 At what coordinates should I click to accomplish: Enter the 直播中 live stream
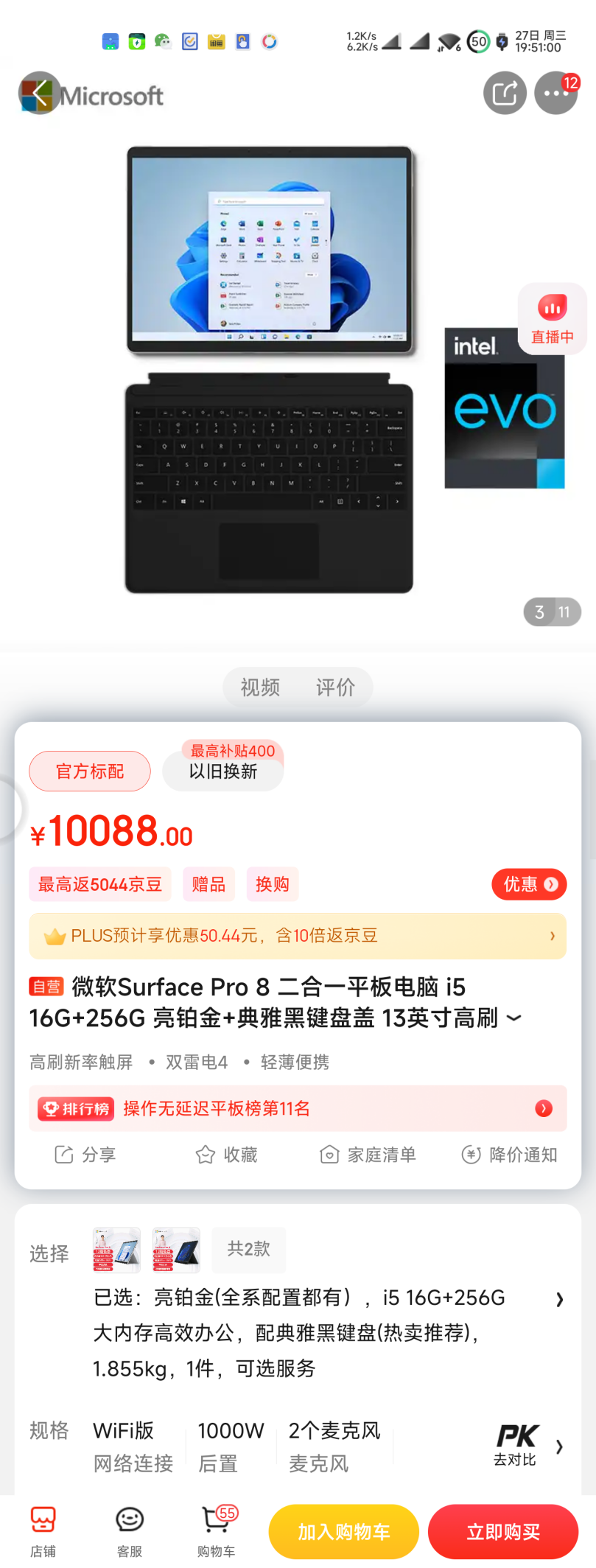coord(551,318)
